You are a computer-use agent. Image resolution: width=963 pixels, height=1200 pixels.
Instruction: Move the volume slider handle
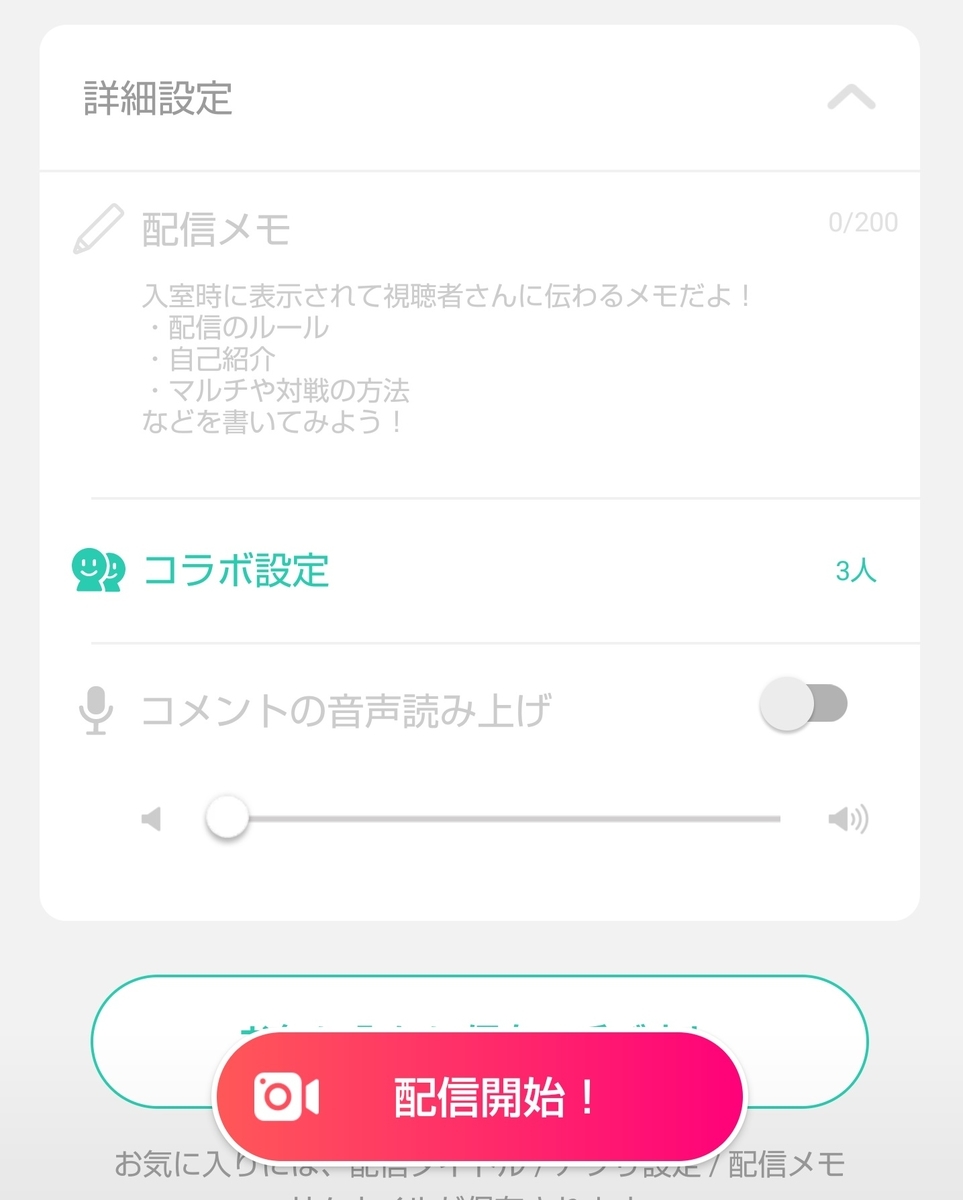[226, 818]
